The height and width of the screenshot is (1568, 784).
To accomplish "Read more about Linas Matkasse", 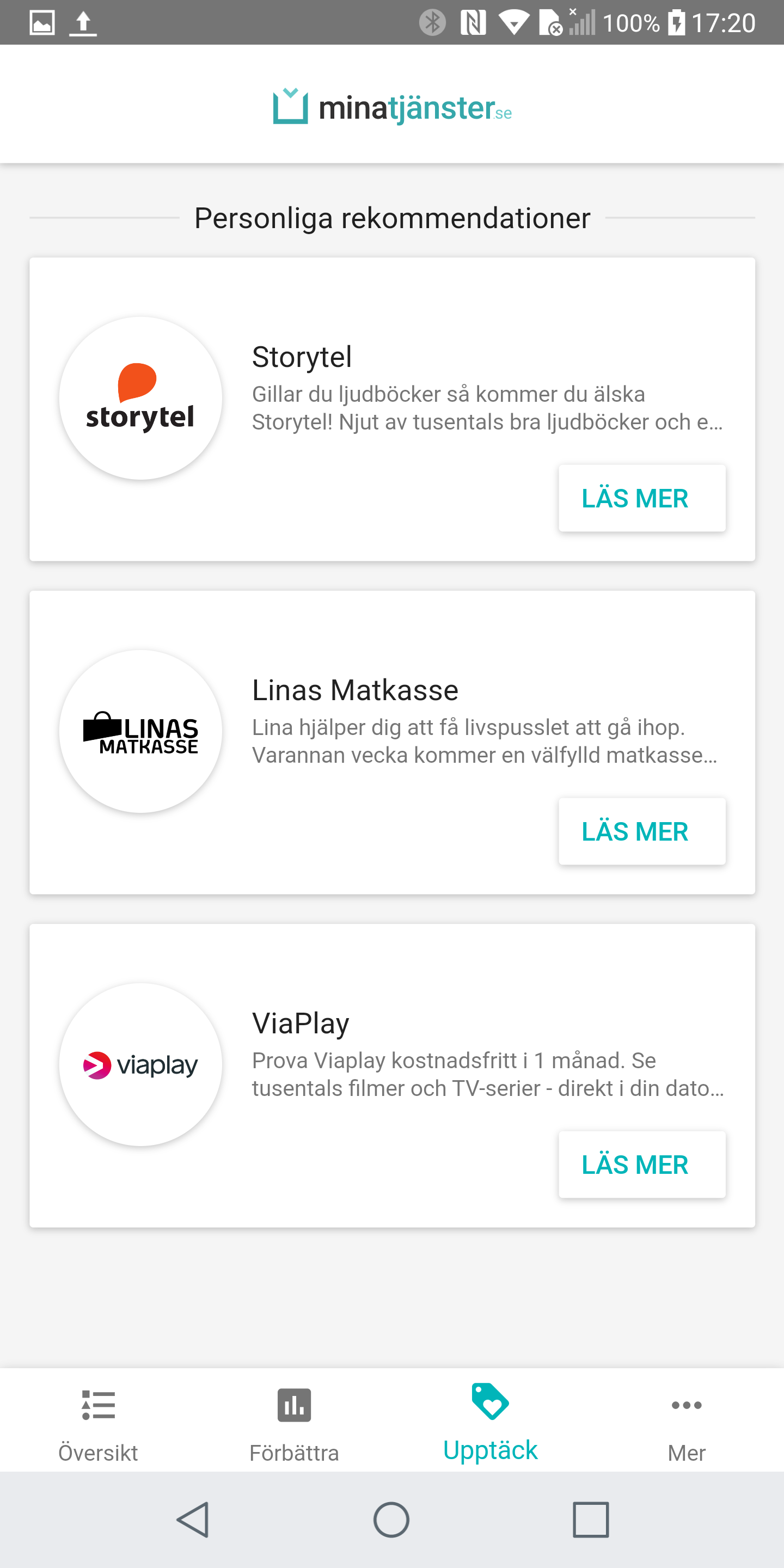I will click(x=641, y=831).
